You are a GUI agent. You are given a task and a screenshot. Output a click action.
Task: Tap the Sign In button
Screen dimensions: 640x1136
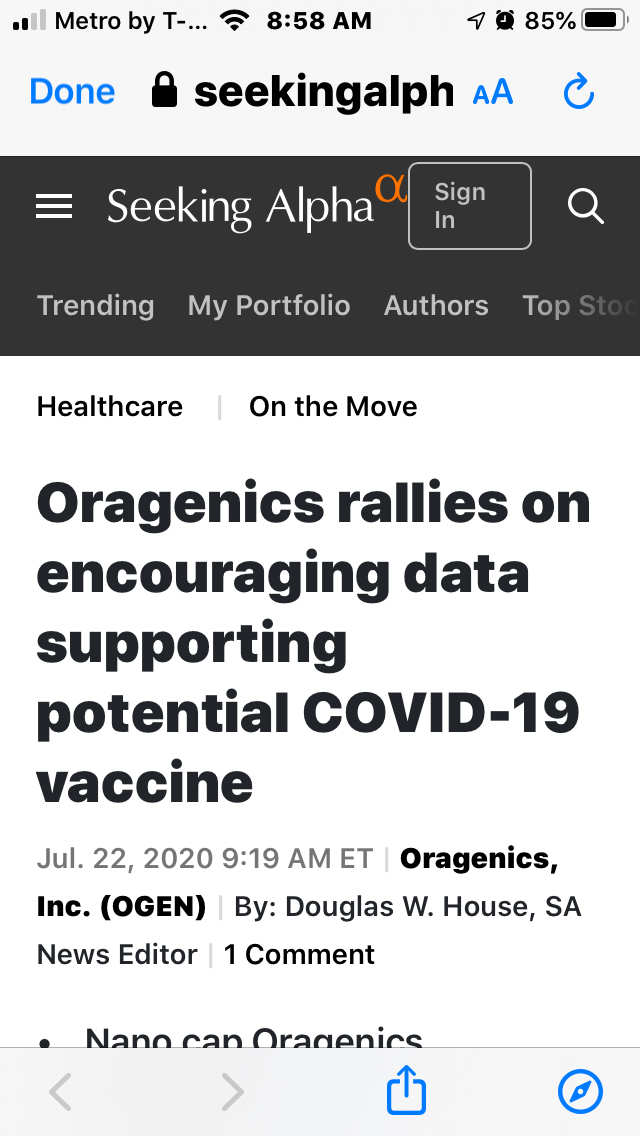click(469, 206)
